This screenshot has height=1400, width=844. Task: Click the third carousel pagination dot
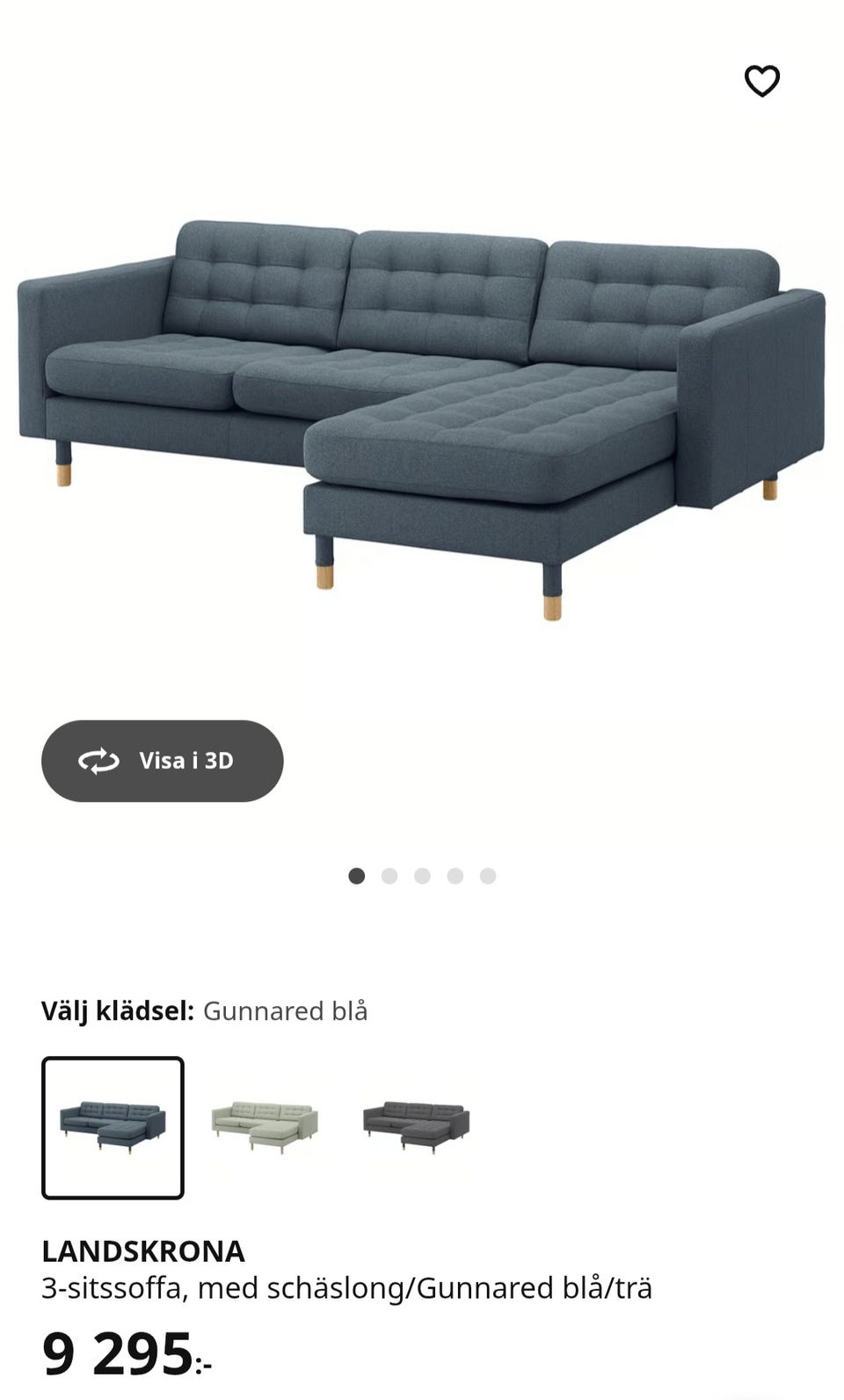tap(422, 875)
